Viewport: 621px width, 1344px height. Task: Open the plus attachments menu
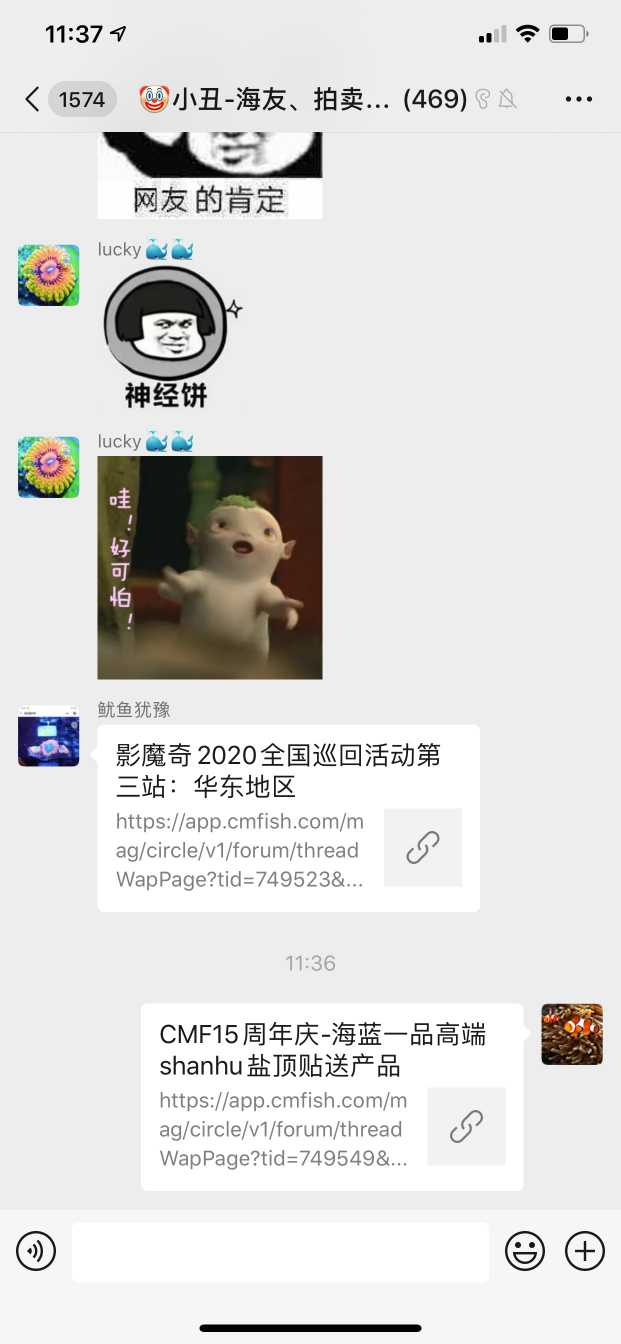coord(585,1251)
